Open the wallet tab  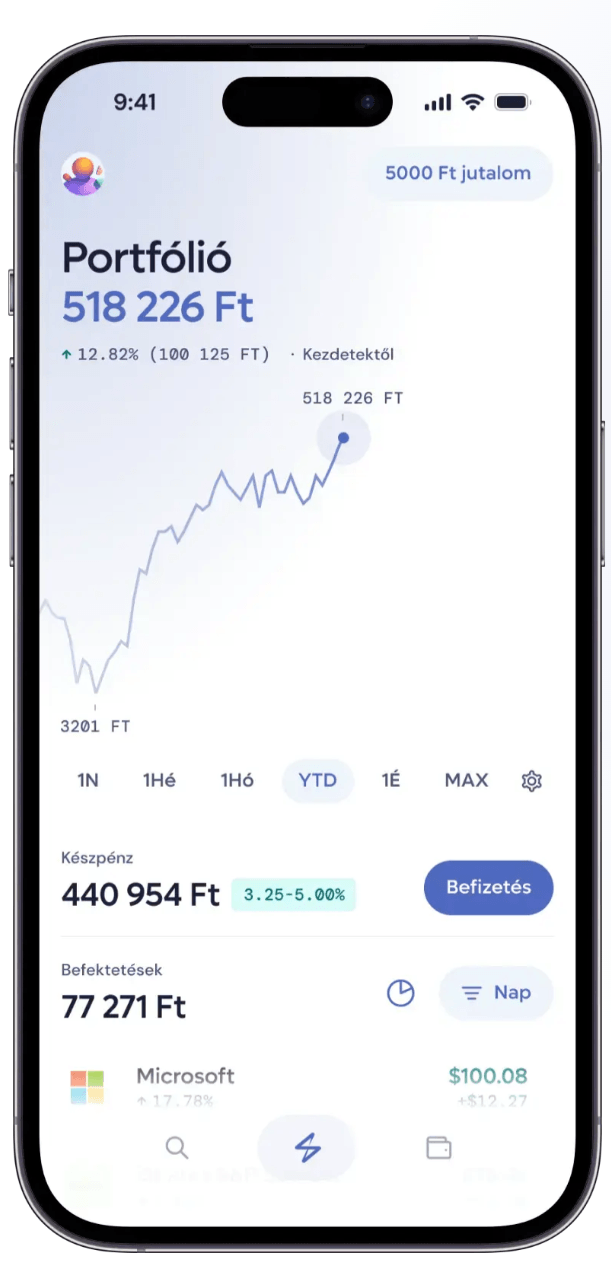coord(439,1147)
